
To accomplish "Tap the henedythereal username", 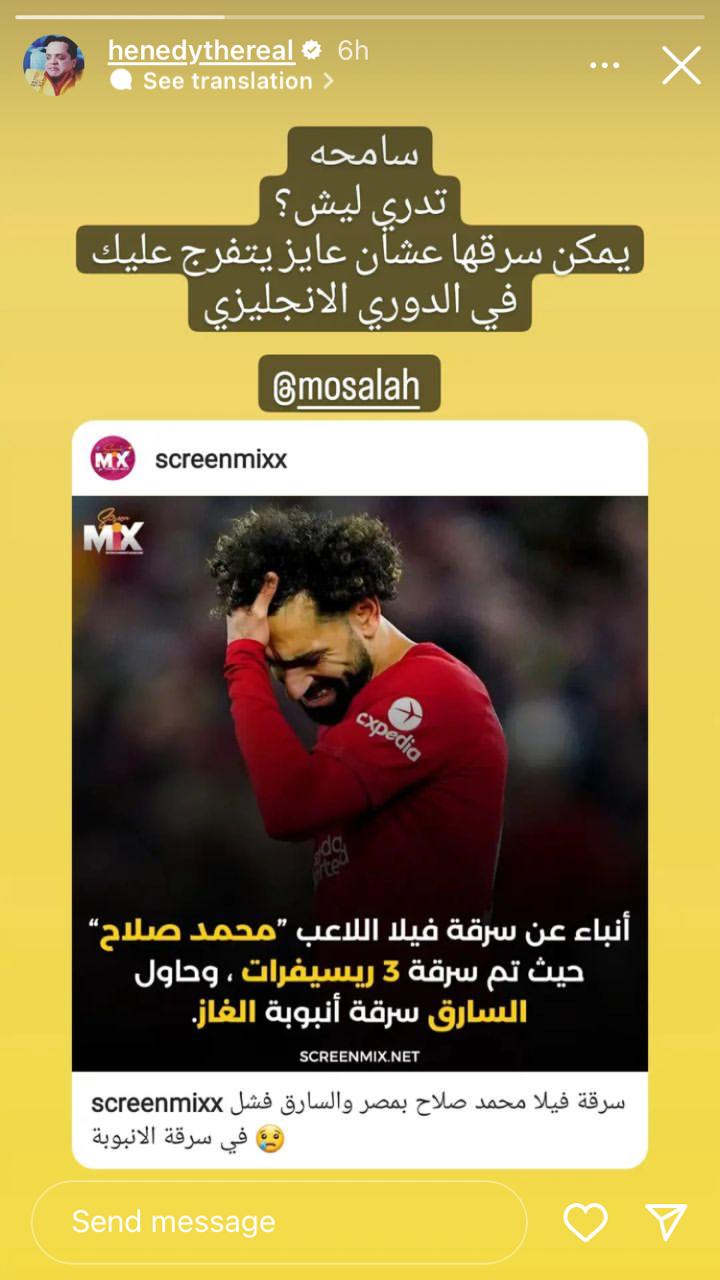I will [x=200, y=50].
